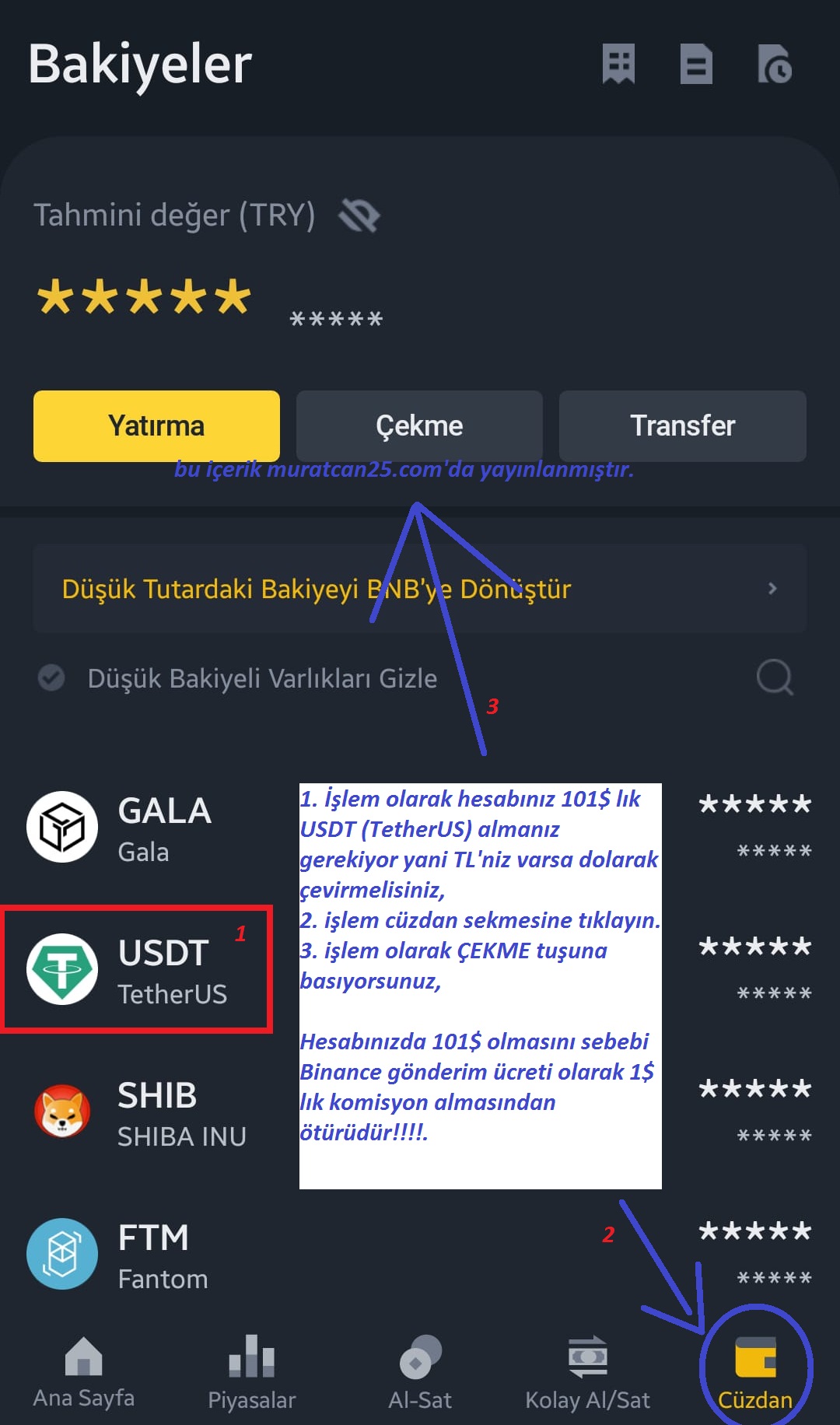Screen dimensions: 840x1425
Task: Uncheck Düşük Bakiyeli Varlıkları Gizle
Action: [x=51, y=677]
